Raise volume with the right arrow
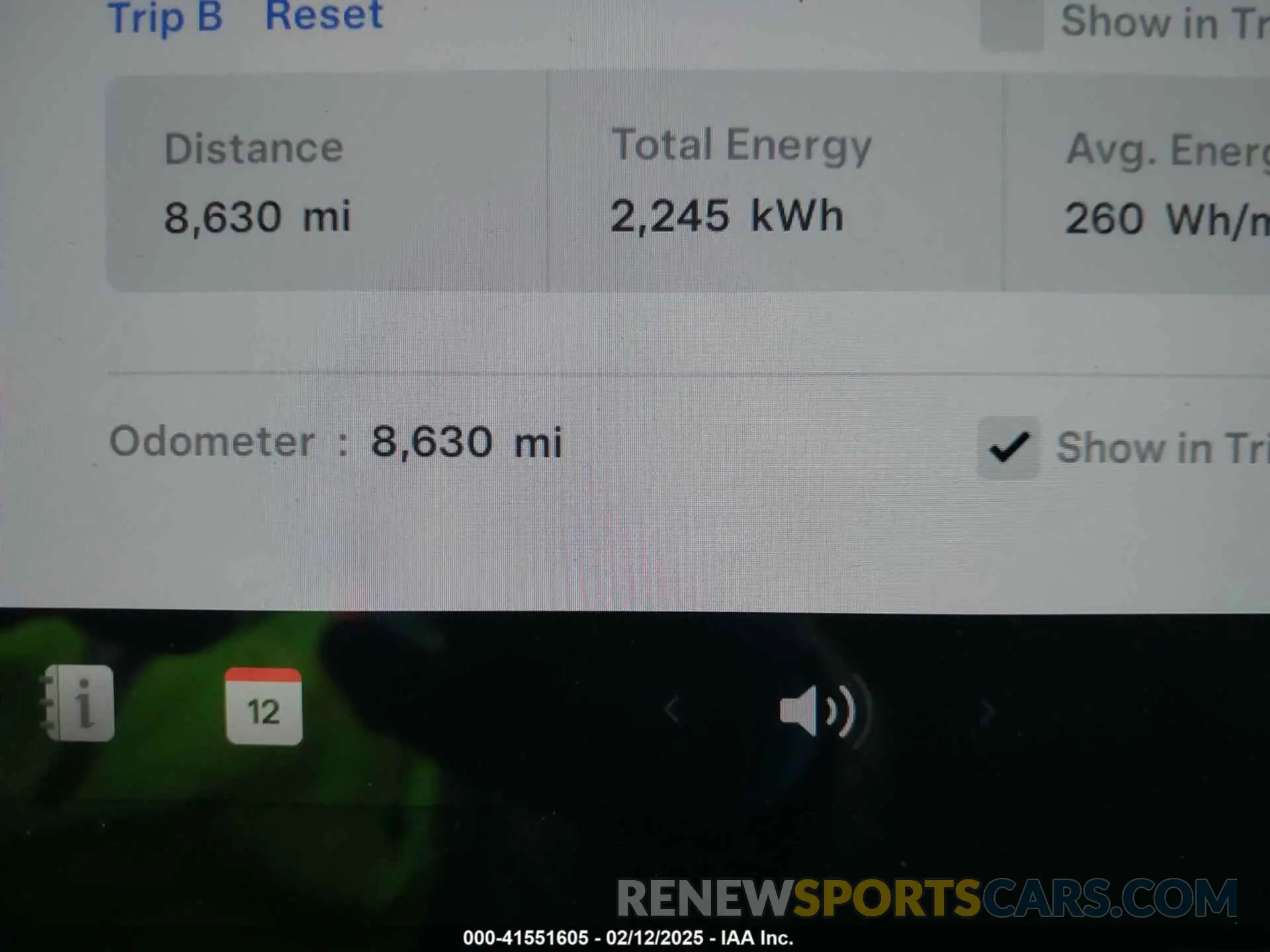This screenshot has height=952, width=1270. pos(987,712)
